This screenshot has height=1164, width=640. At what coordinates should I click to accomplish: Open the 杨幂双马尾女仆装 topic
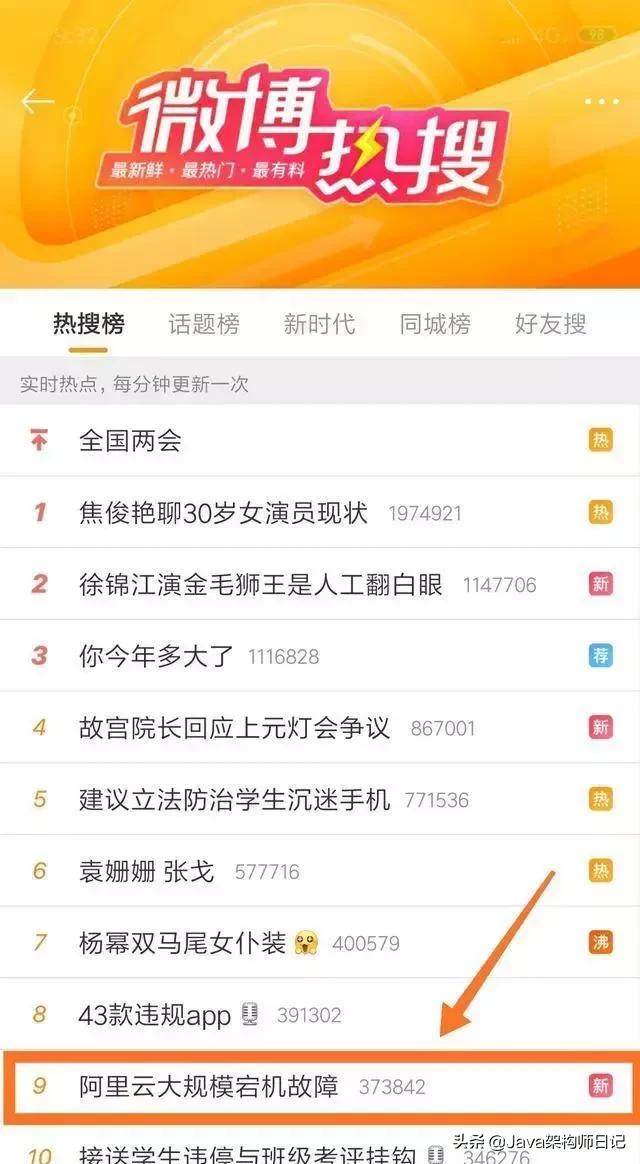click(x=183, y=942)
